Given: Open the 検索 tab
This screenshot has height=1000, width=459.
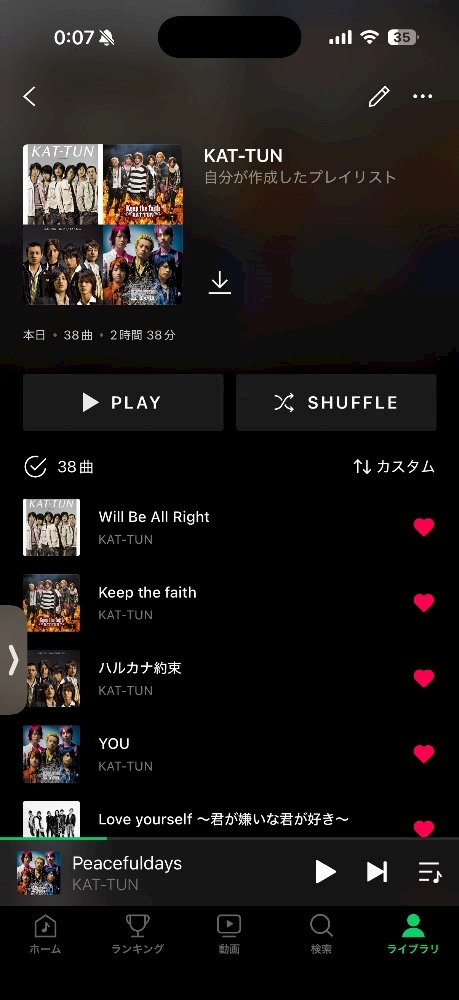Looking at the screenshot, I should 321,934.
